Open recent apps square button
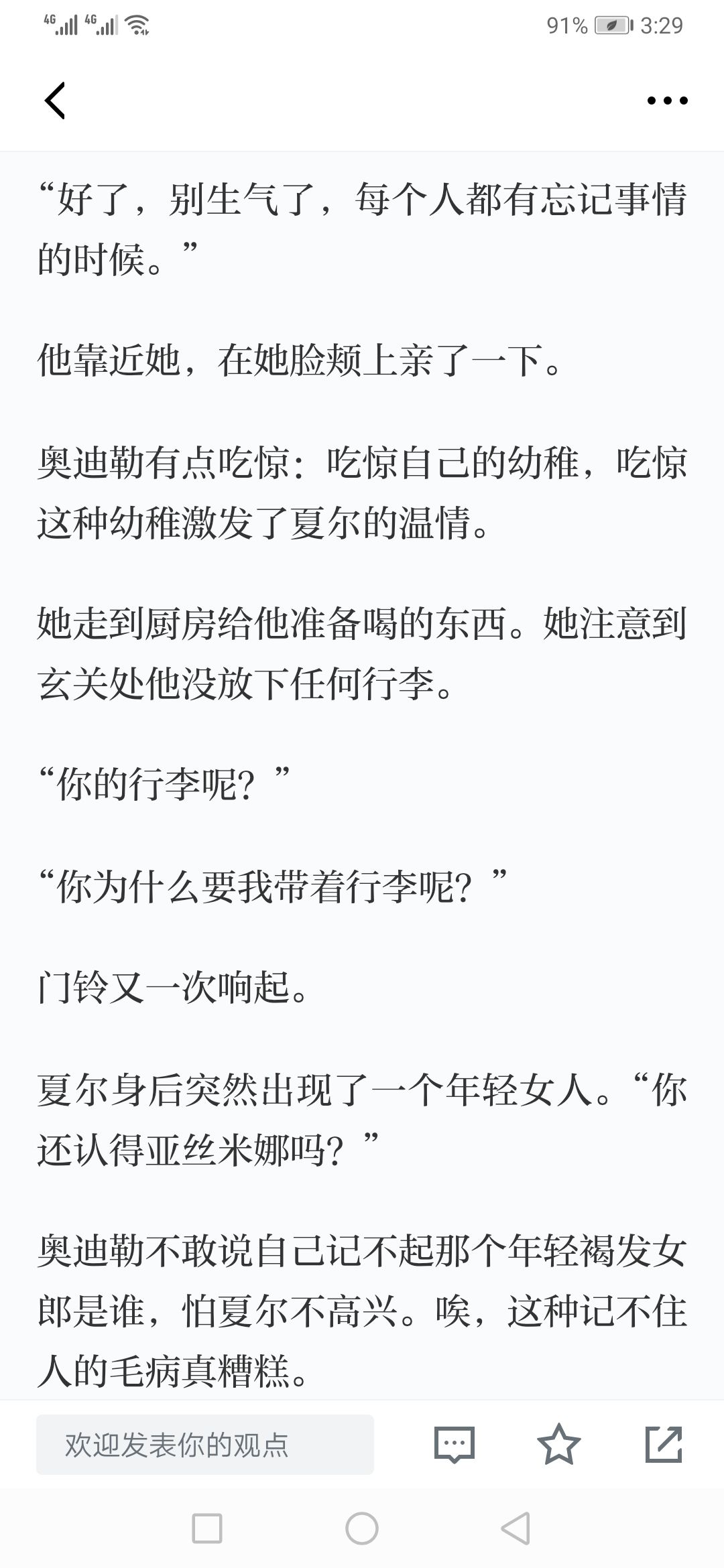724x1568 pixels. (207, 1528)
